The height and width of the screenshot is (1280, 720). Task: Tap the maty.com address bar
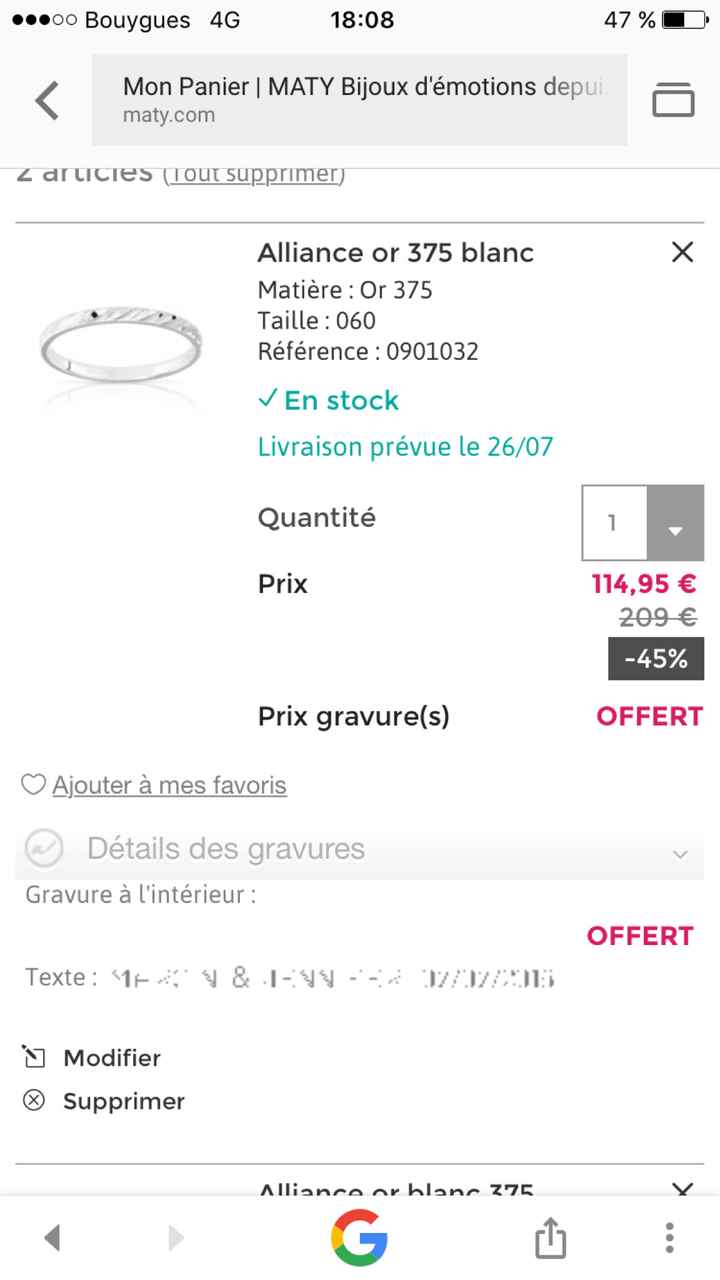tap(360, 100)
